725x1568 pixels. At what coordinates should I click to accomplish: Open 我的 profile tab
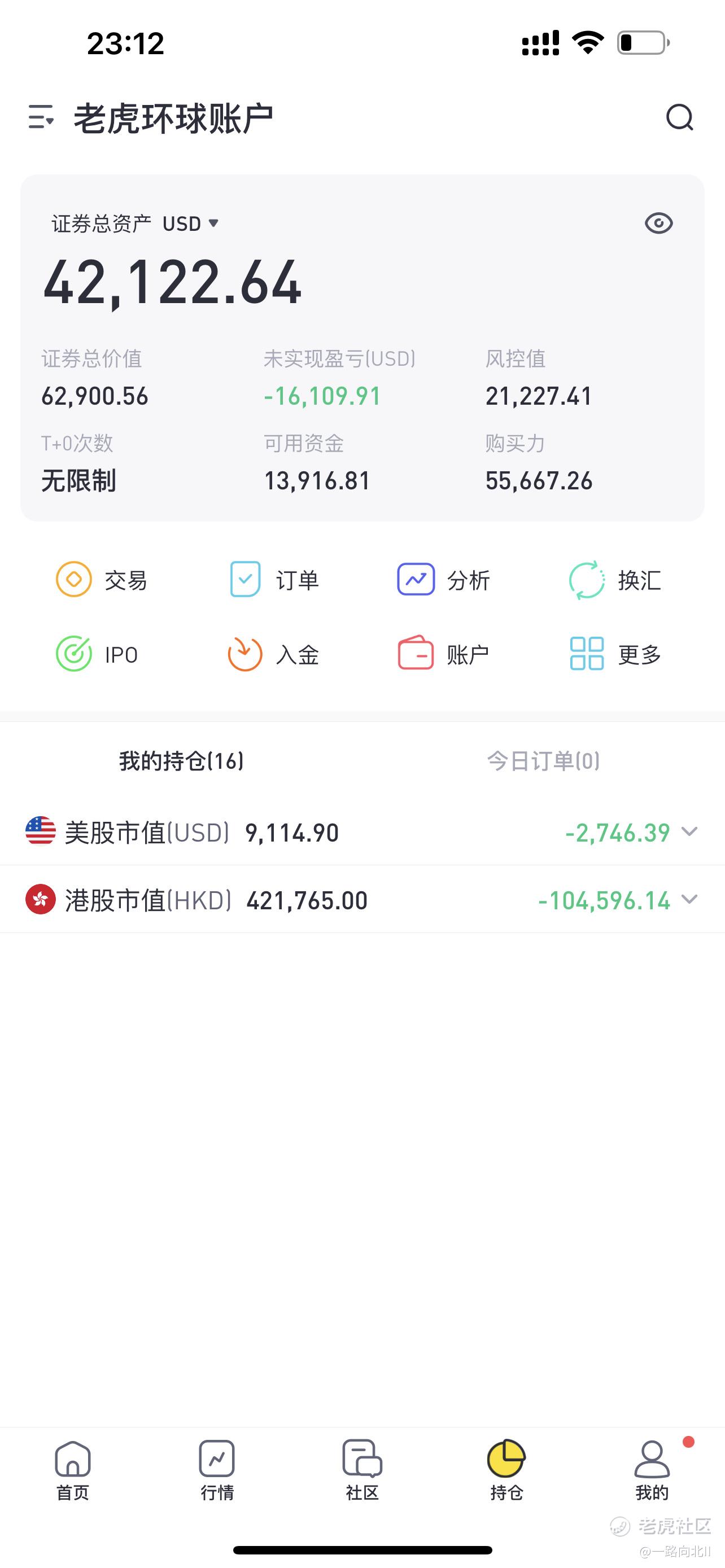click(652, 1470)
